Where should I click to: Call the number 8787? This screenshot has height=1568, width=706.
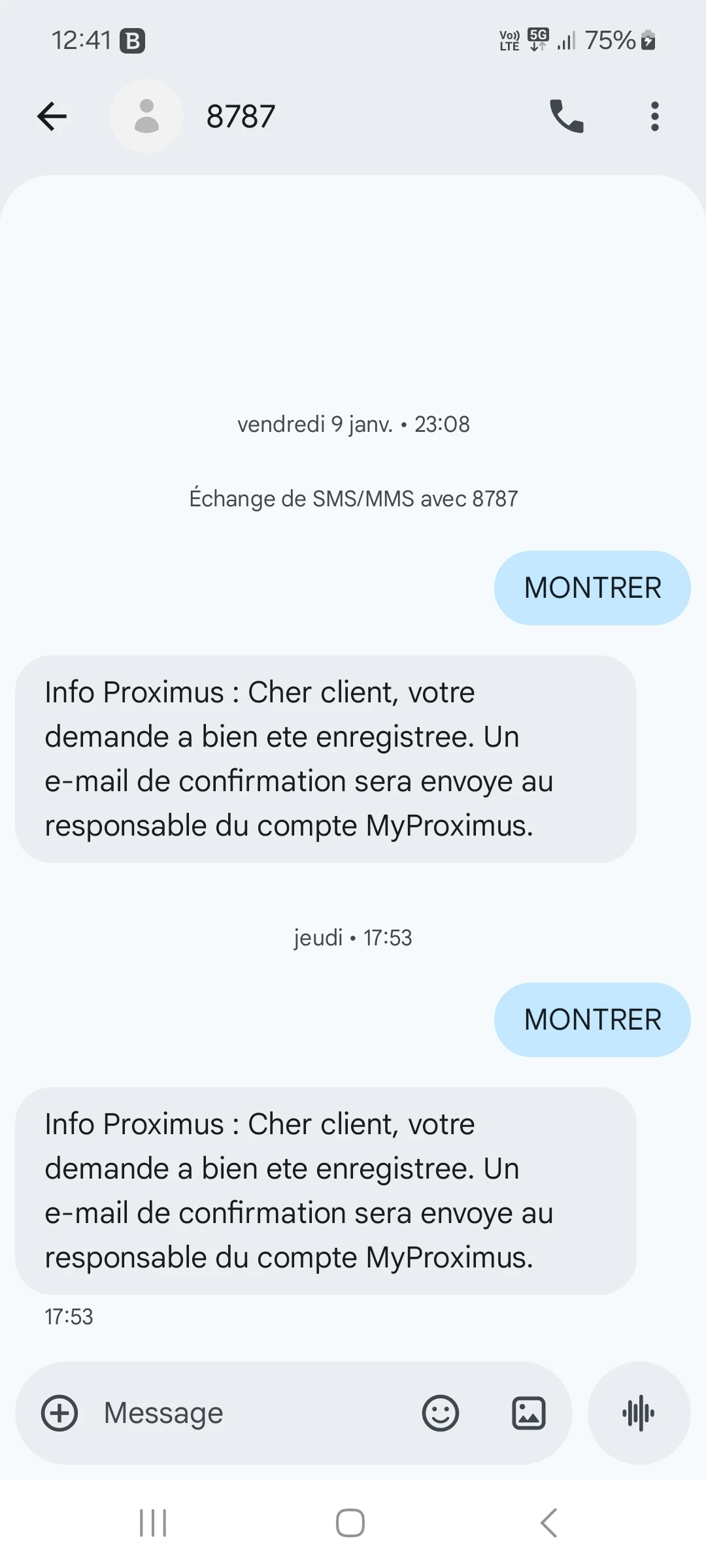tap(566, 117)
